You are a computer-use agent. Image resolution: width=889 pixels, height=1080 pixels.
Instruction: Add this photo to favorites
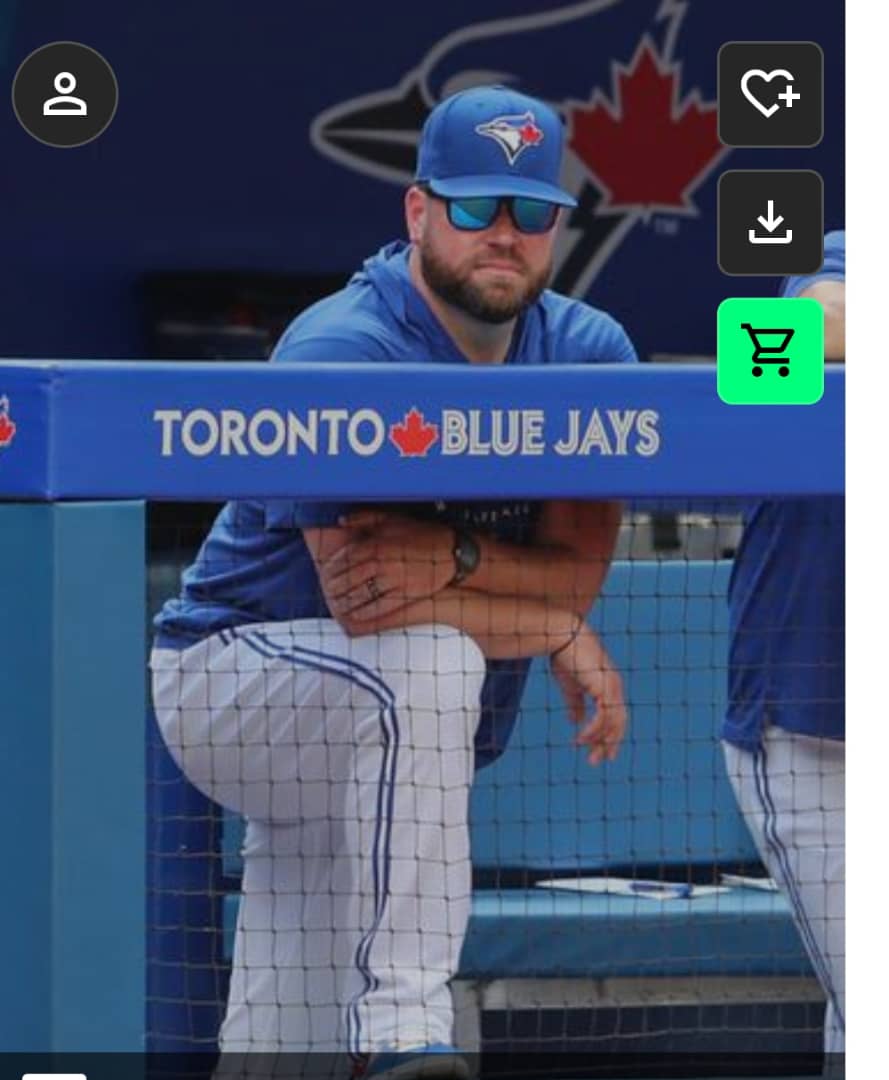[x=770, y=94]
